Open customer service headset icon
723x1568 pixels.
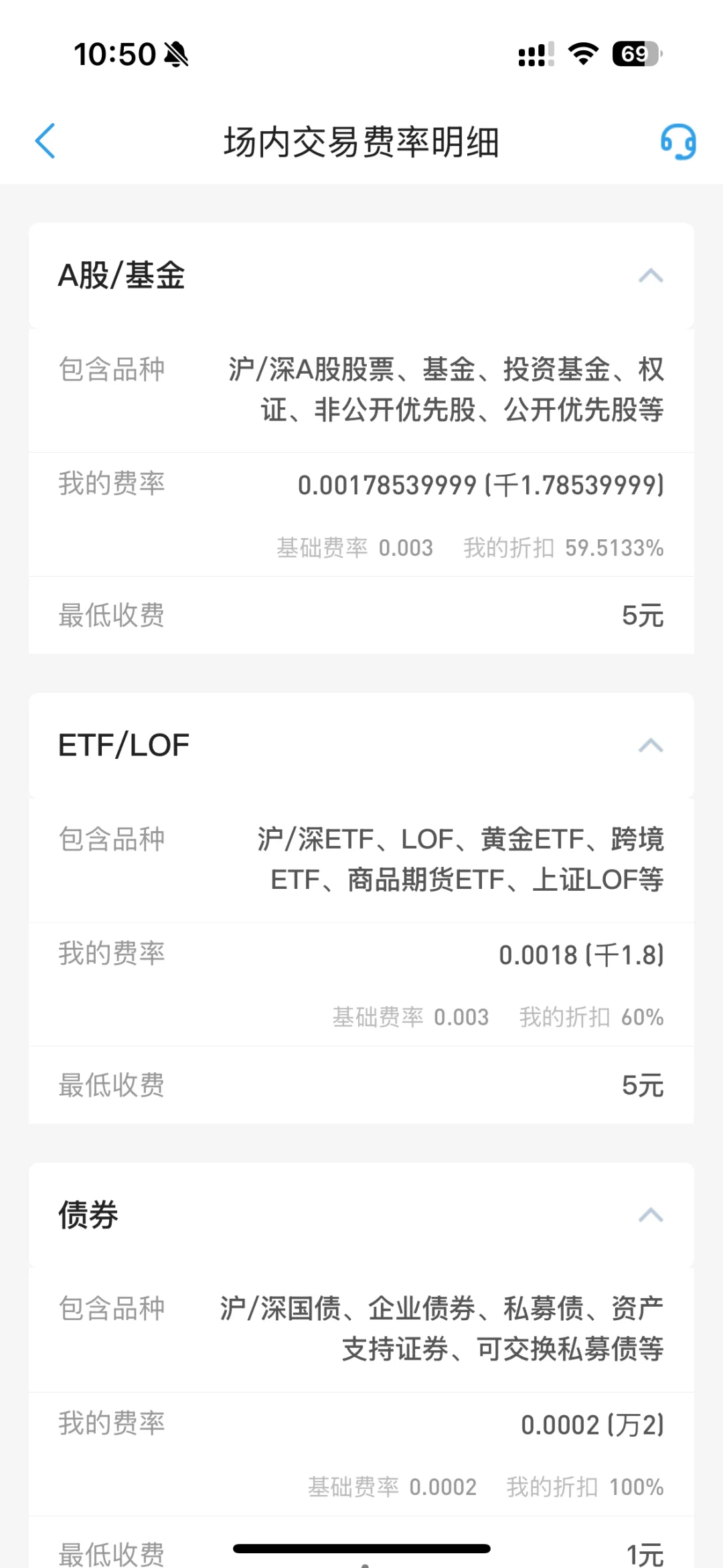pyautogui.click(x=677, y=141)
